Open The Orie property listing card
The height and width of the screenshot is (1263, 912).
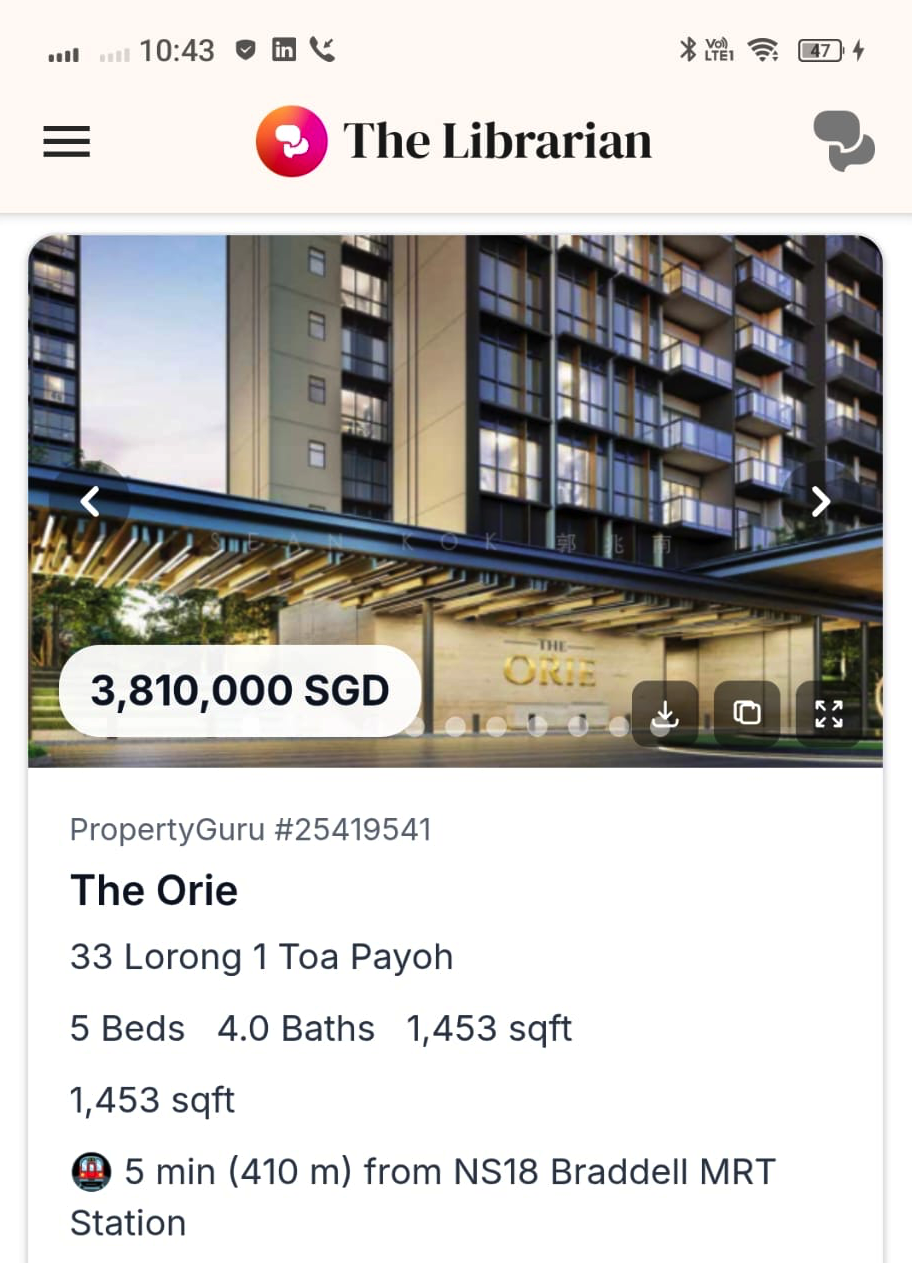point(154,890)
